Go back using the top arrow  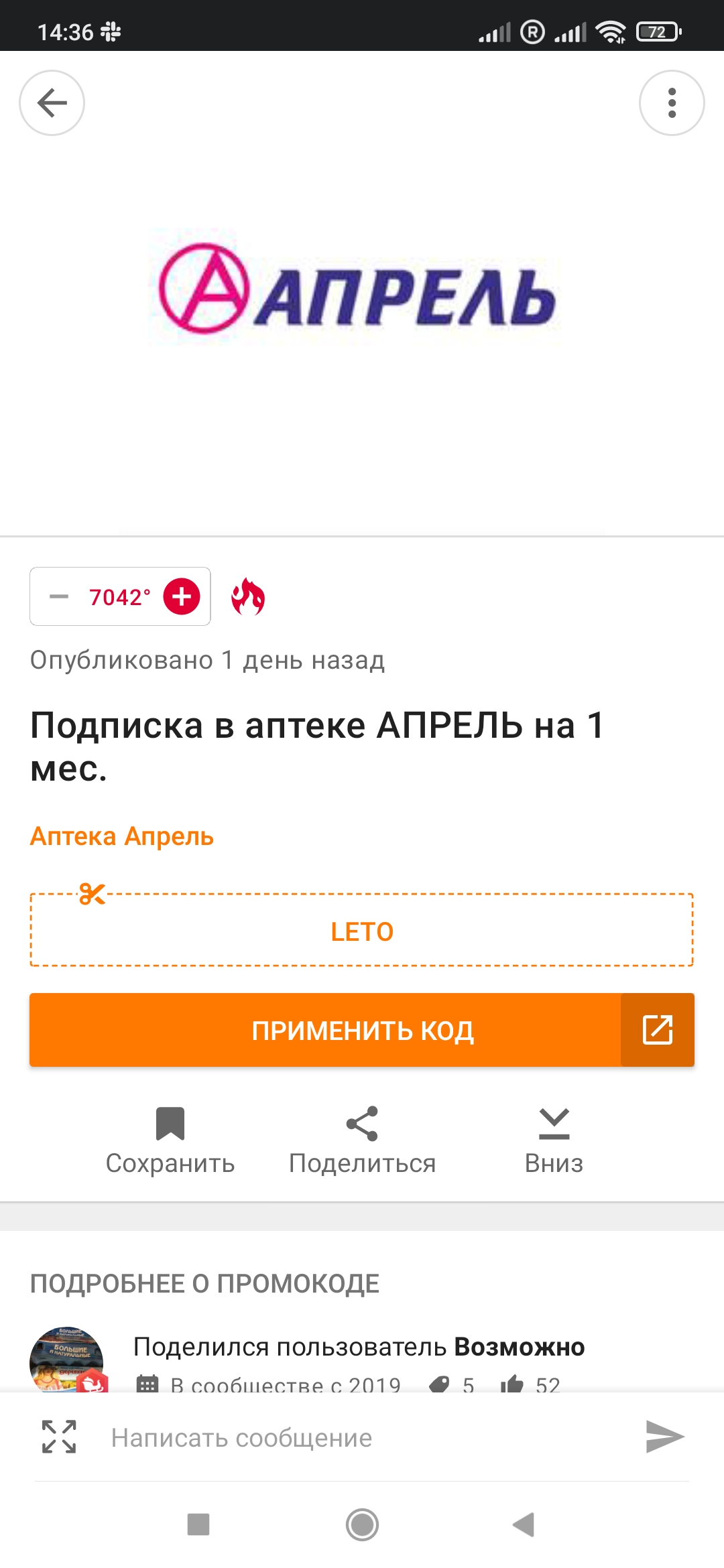52,103
